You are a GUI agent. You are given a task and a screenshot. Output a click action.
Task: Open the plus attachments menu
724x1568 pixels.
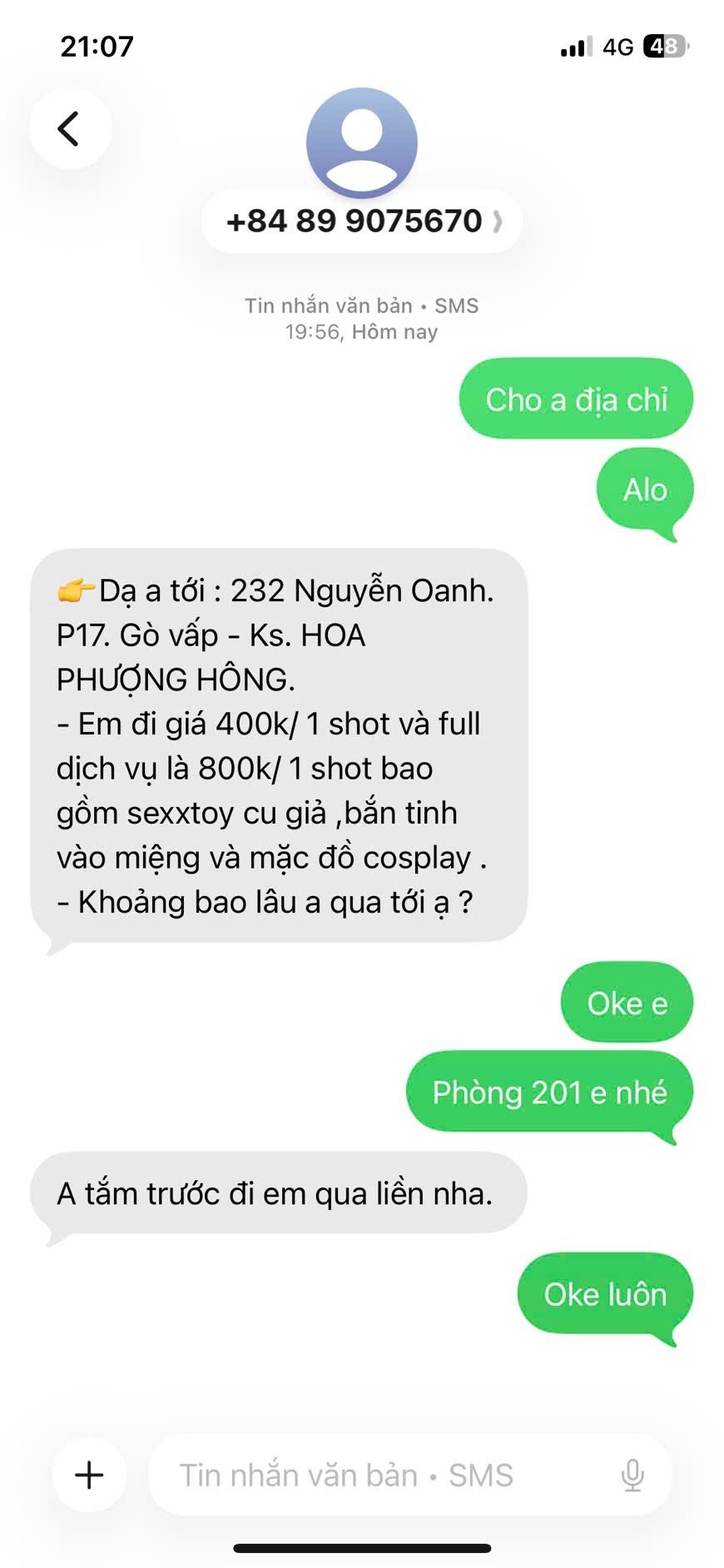pos(89,1475)
